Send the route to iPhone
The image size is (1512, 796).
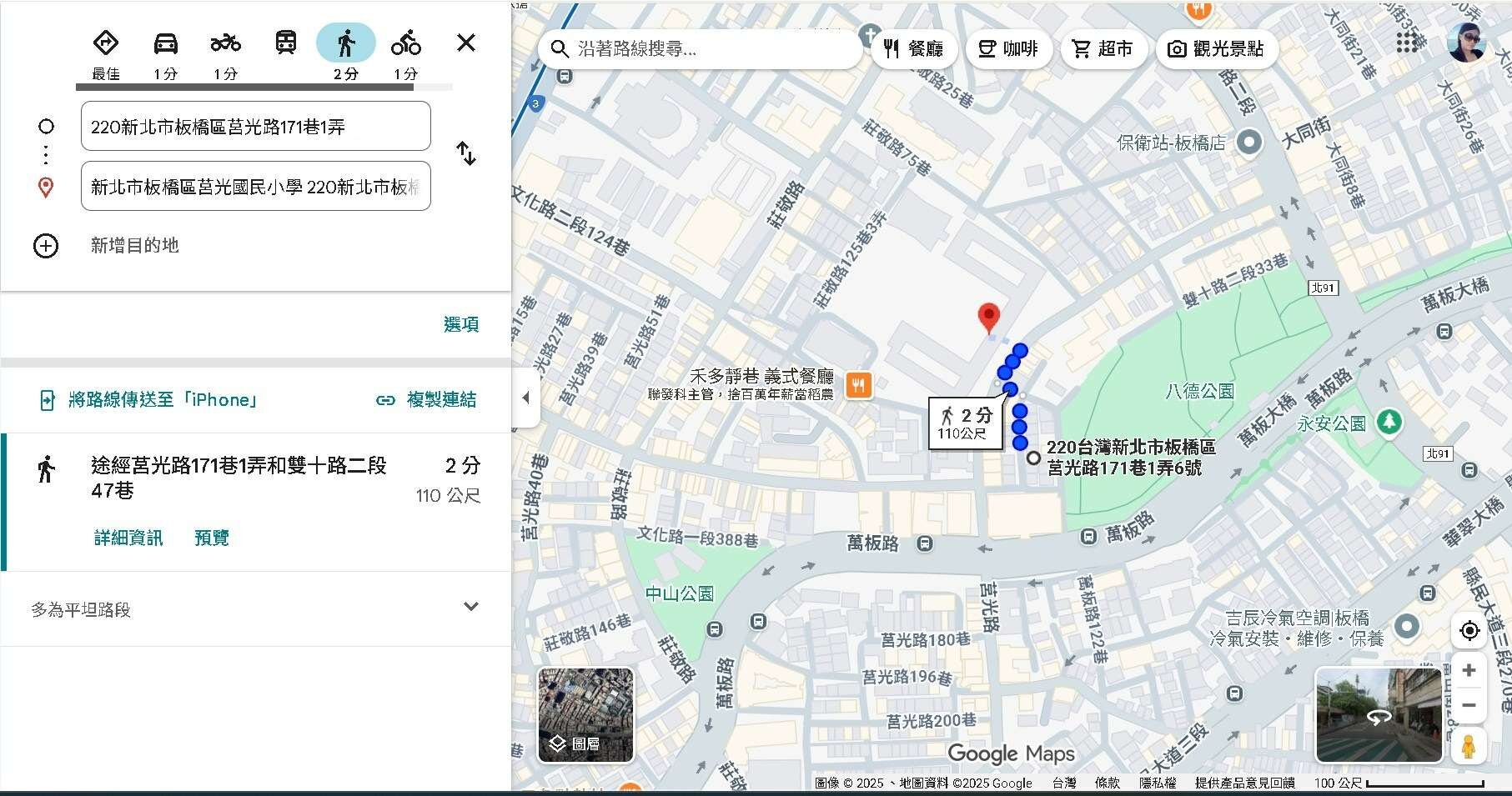(x=150, y=400)
